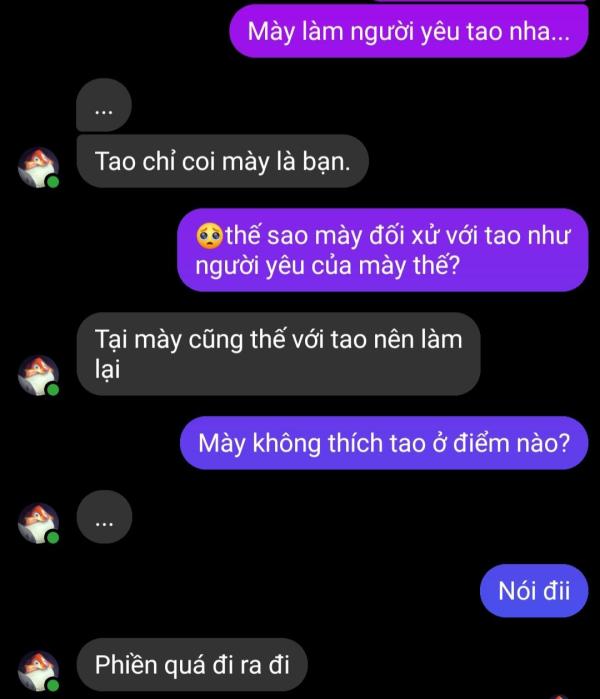Image resolution: width=600 pixels, height=699 pixels.
Task: View profile from avatar beside "Phiền quá đi ra đi"
Action: (x=39, y=670)
